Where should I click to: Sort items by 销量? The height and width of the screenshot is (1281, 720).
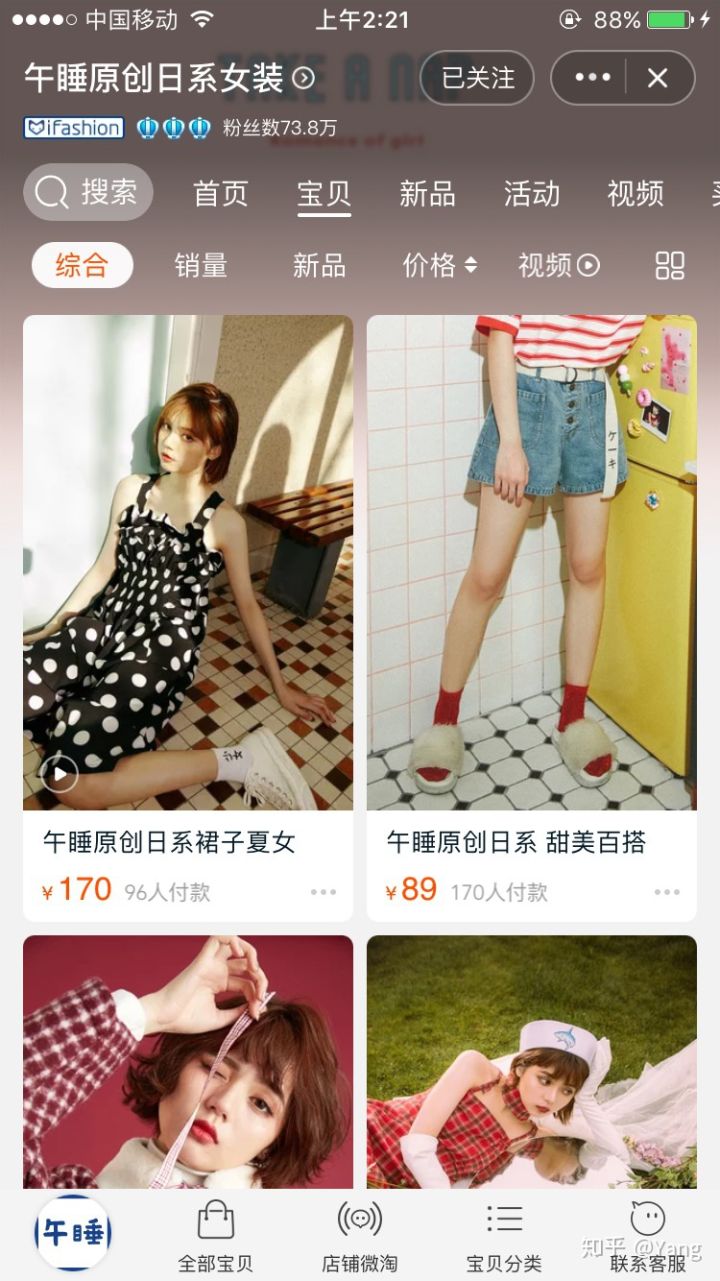201,265
